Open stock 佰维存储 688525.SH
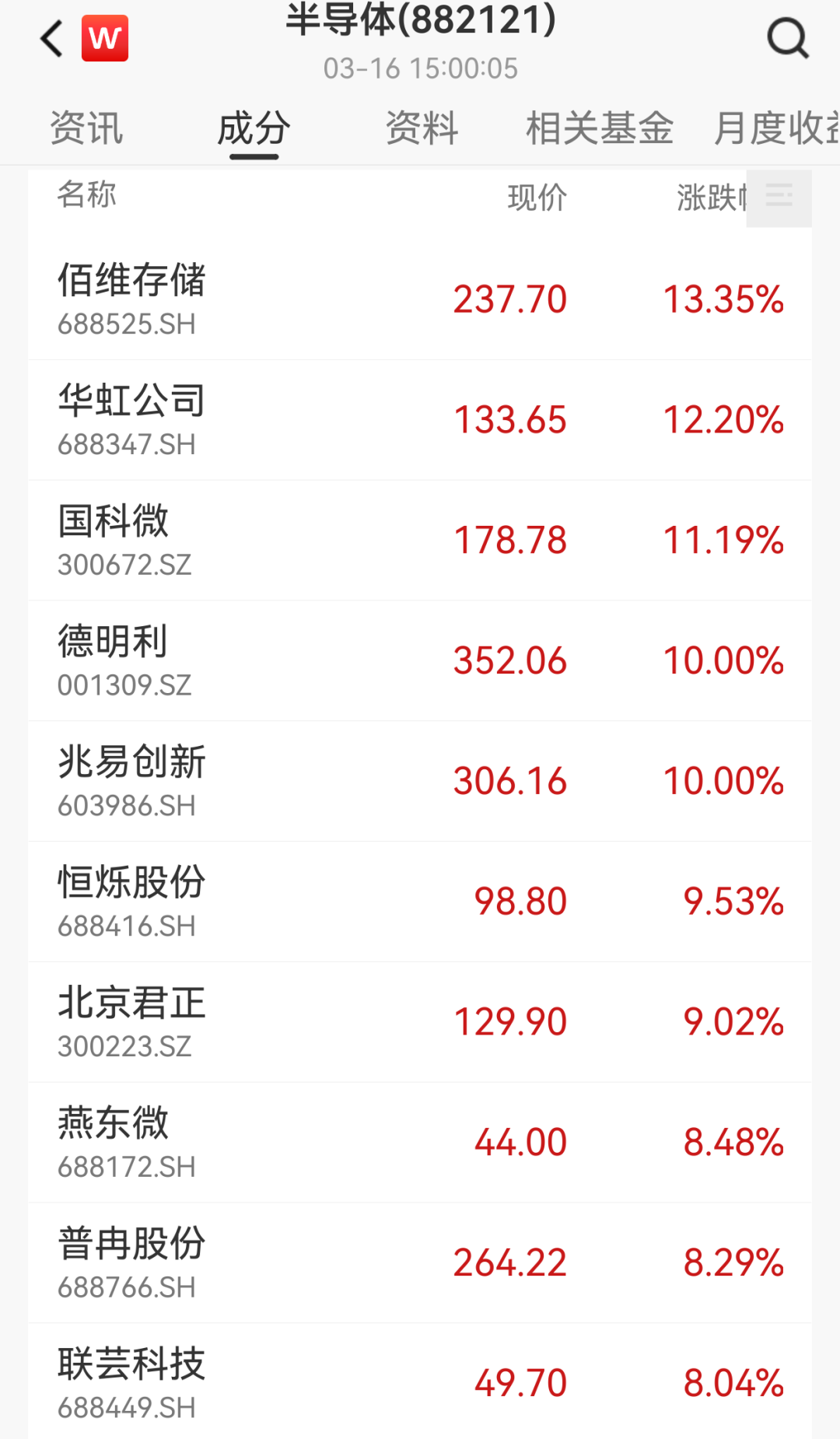840x1439 pixels. pos(420,299)
